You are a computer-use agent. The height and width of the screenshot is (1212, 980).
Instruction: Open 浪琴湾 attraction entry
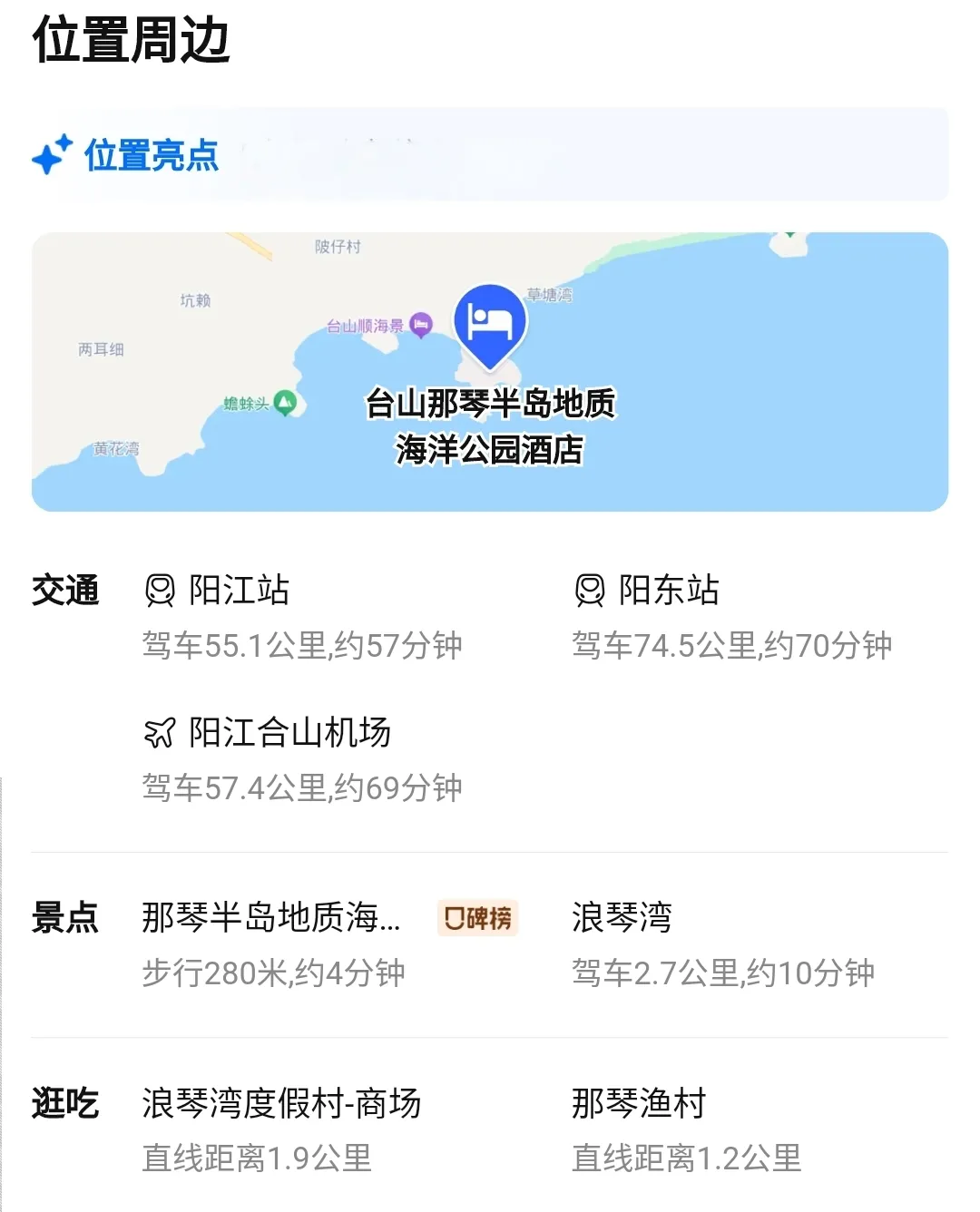pyautogui.click(x=622, y=918)
